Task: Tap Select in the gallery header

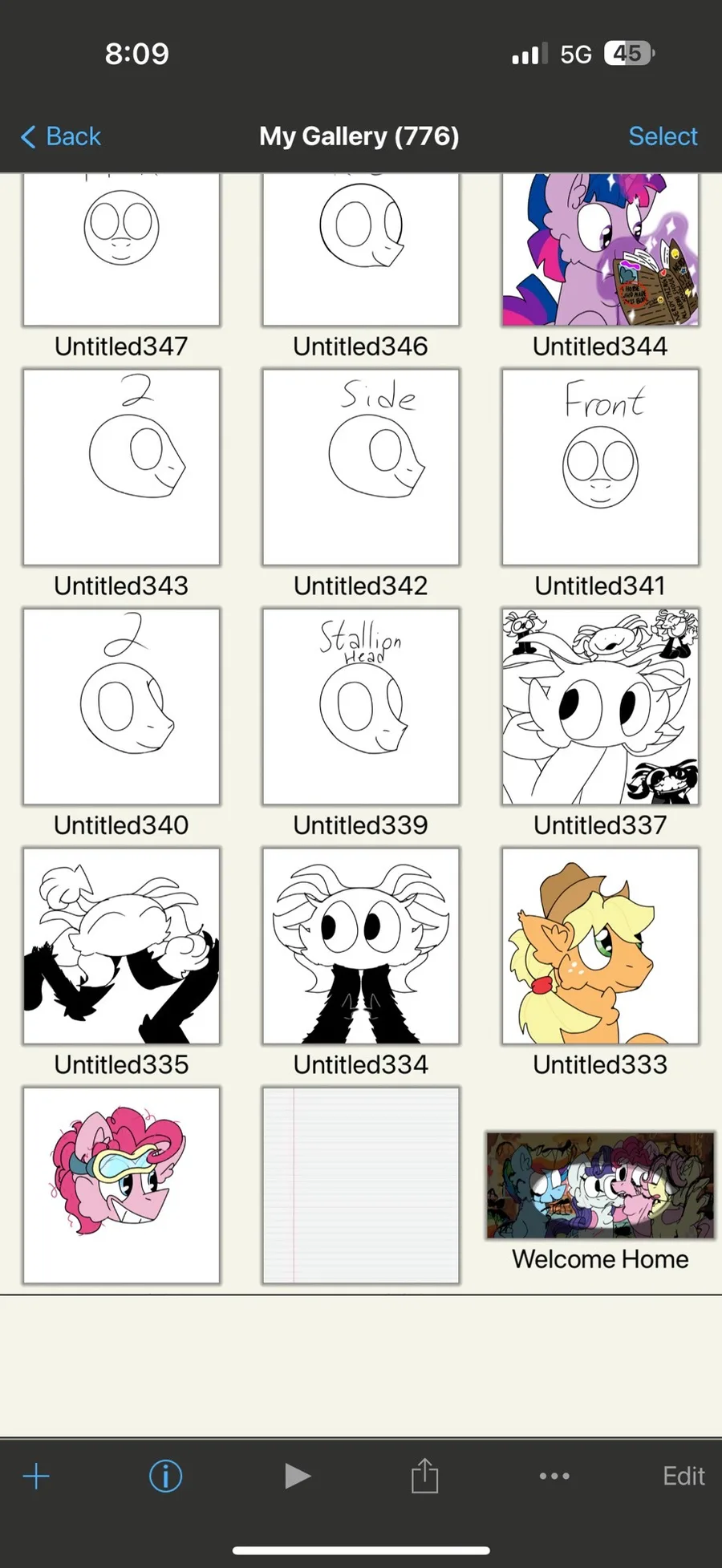Action: [x=663, y=136]
